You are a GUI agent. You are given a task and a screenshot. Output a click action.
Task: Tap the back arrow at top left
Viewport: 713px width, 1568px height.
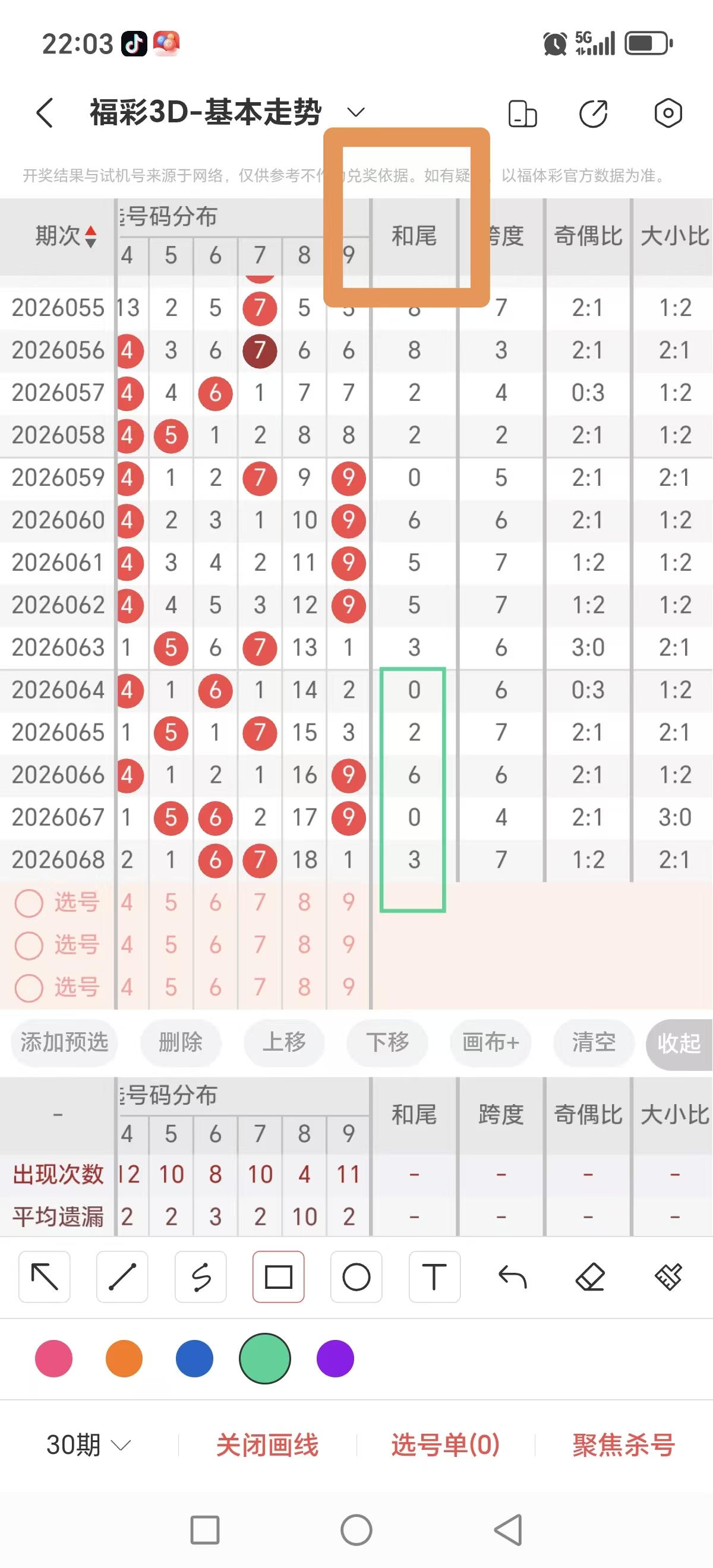click(43, 112)
